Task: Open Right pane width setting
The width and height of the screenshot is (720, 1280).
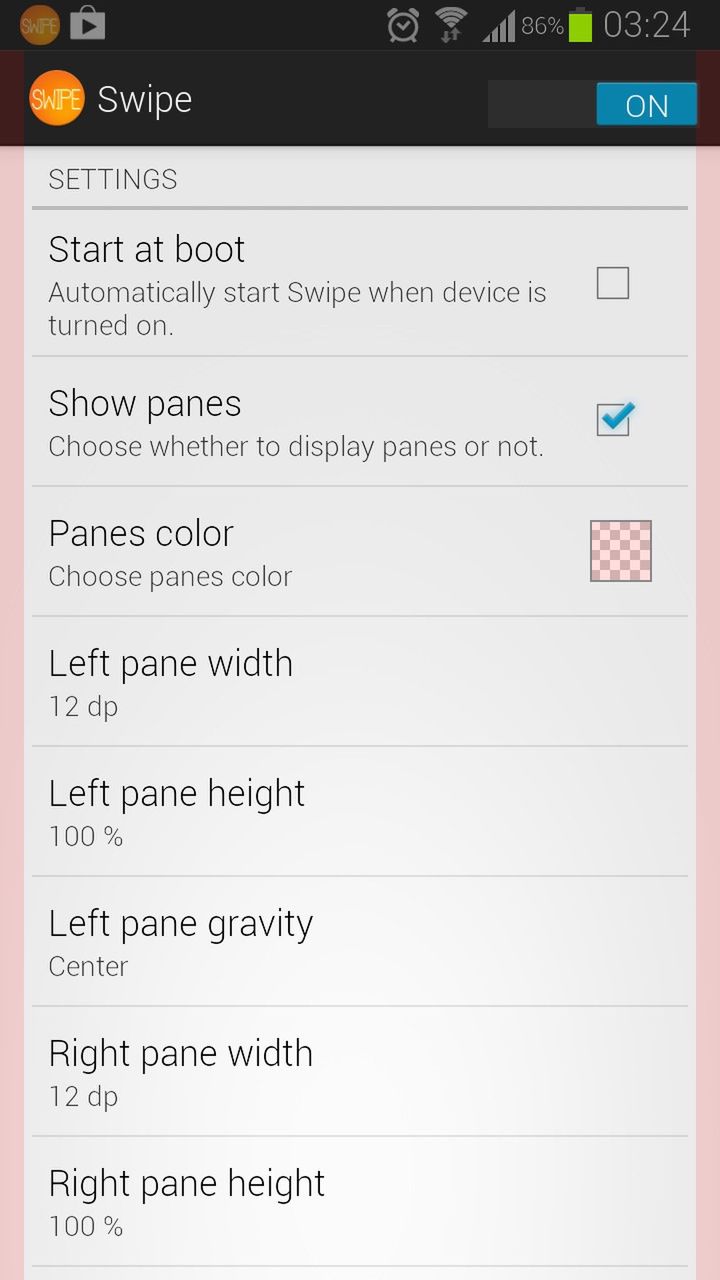Action: [x=360, y=1071]
